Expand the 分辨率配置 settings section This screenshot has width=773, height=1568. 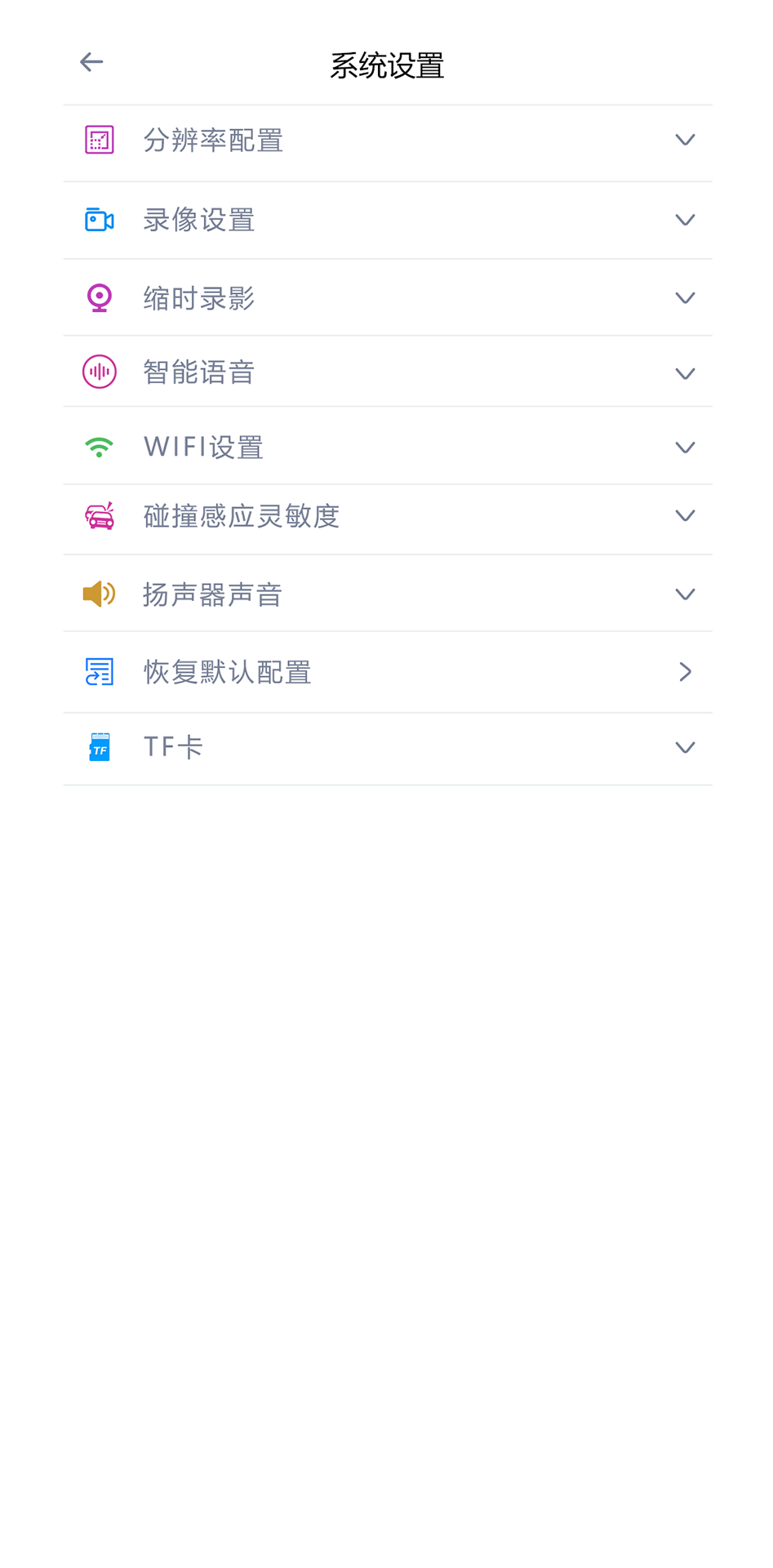point(685,140)
